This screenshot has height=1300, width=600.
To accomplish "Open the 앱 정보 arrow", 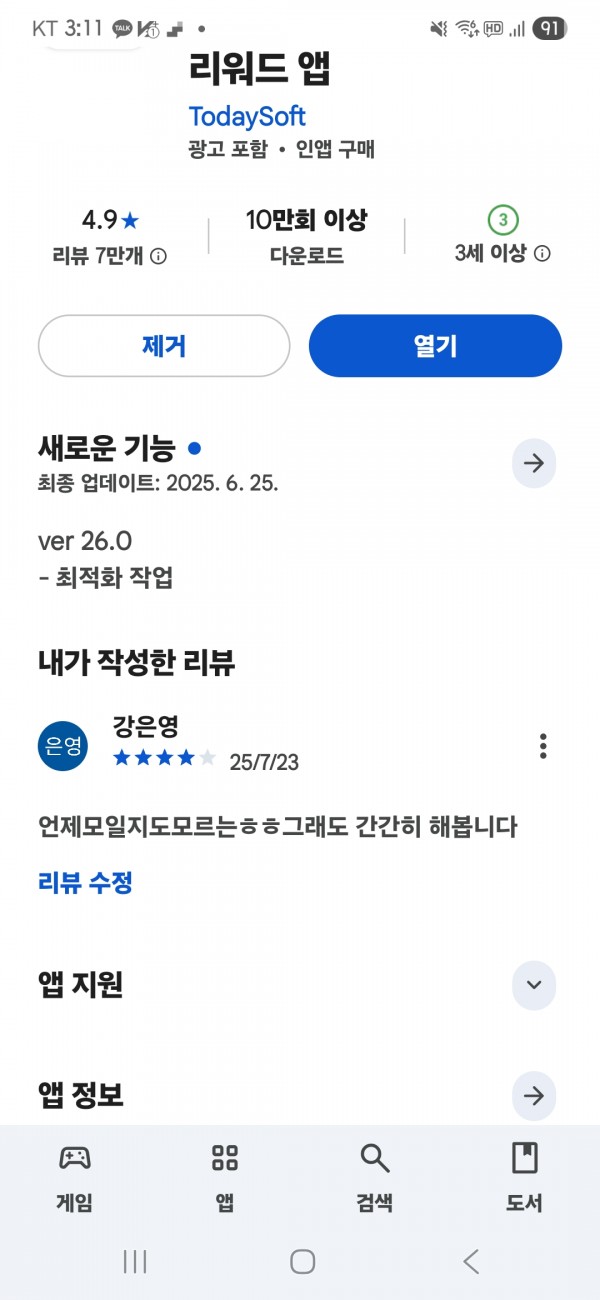I will click(534, 1096).
